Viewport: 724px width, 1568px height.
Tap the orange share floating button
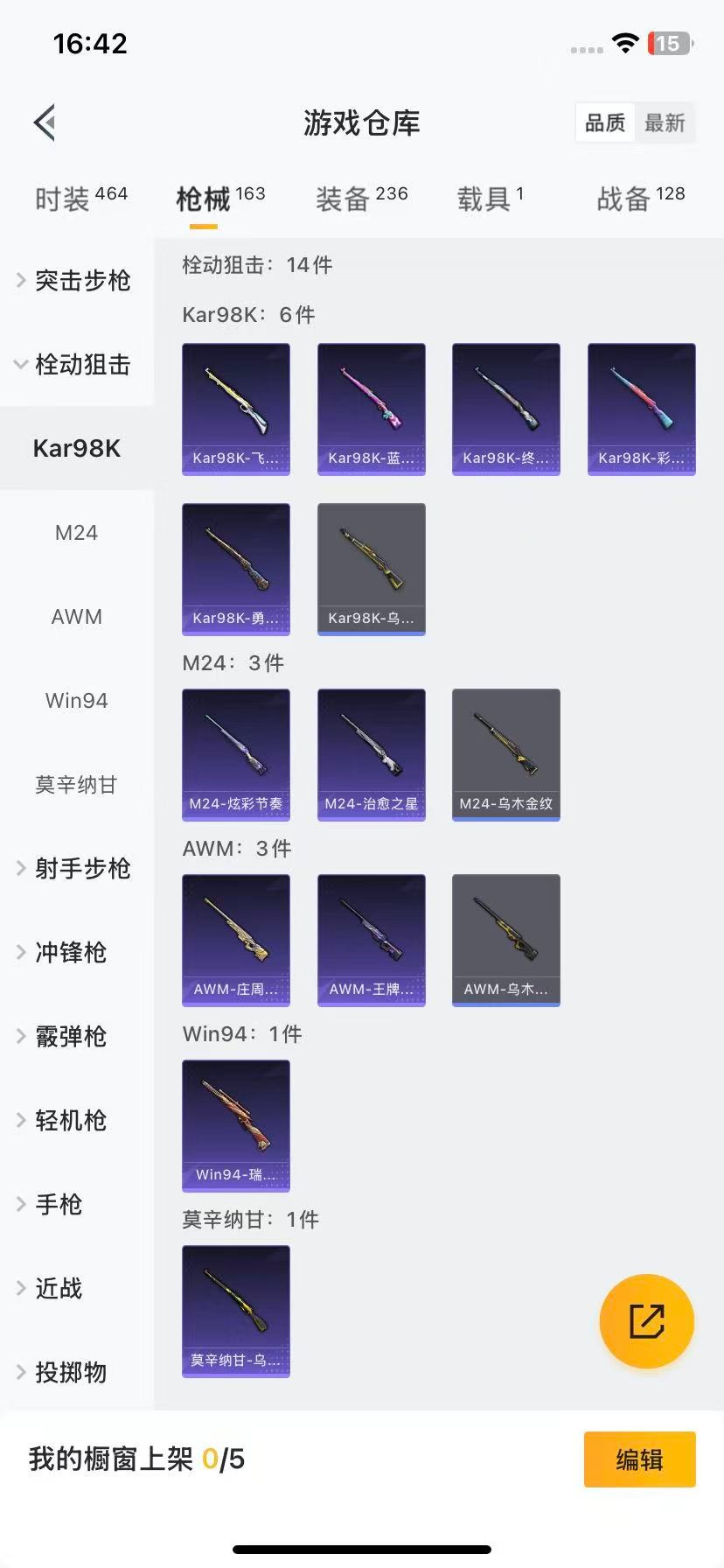click(x=645, y=1321)
